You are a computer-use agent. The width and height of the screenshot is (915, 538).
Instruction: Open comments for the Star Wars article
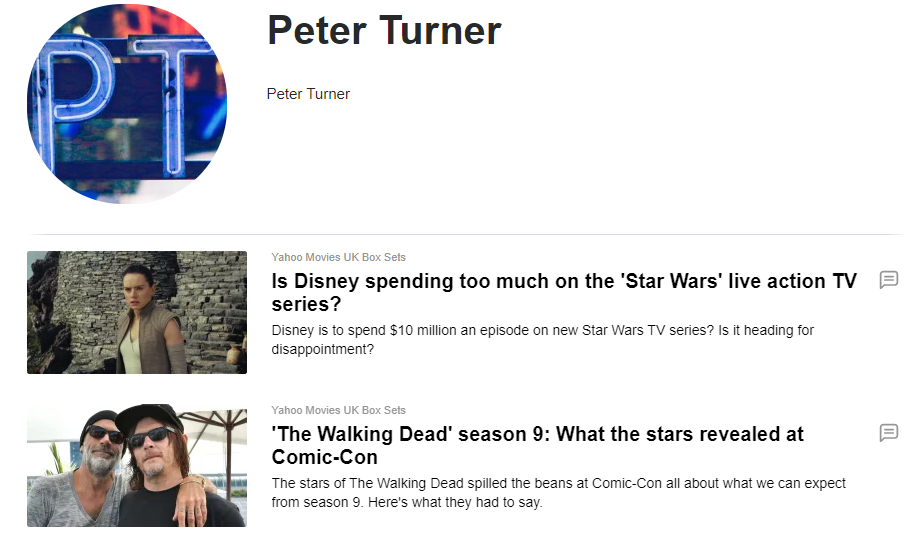click(x=888, y=280)
